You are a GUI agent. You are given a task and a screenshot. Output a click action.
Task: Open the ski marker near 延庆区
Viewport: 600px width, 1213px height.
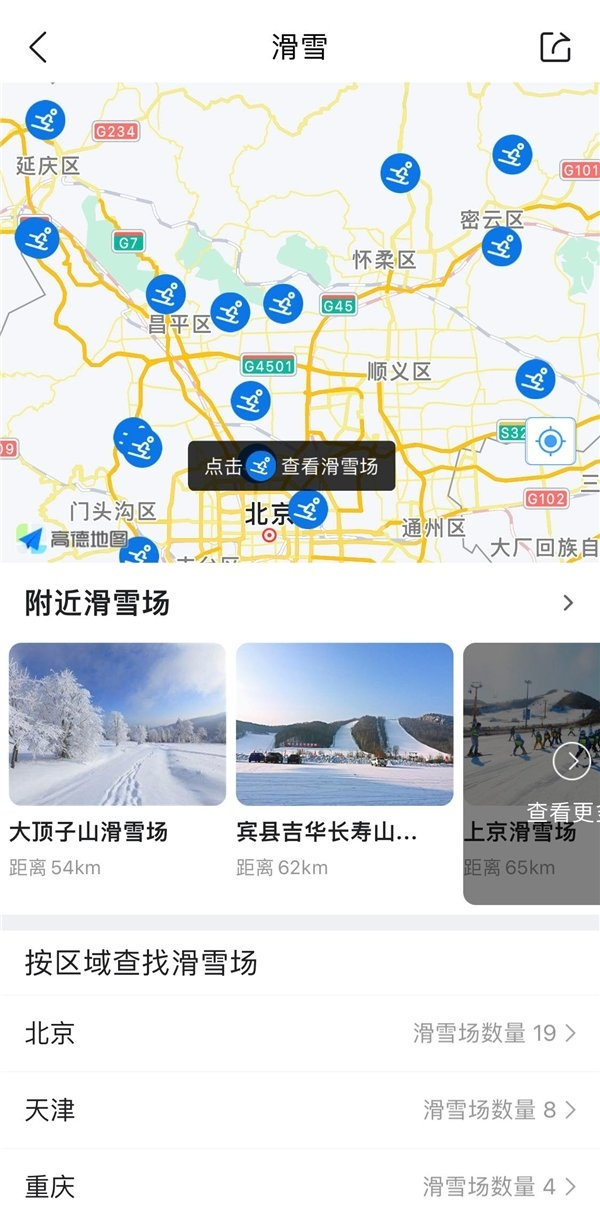[x=45, y=121]
